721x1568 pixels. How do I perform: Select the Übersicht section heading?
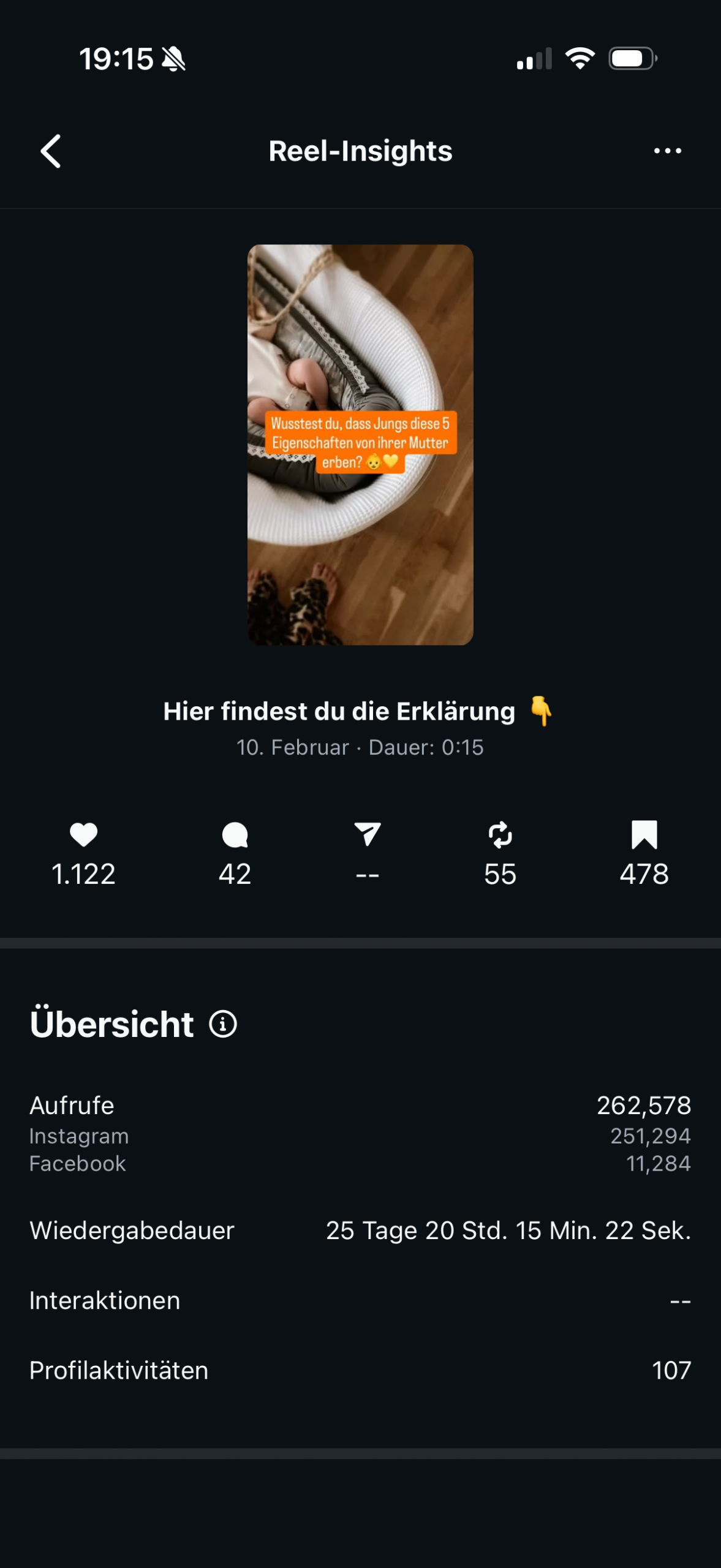[111, 1022]
